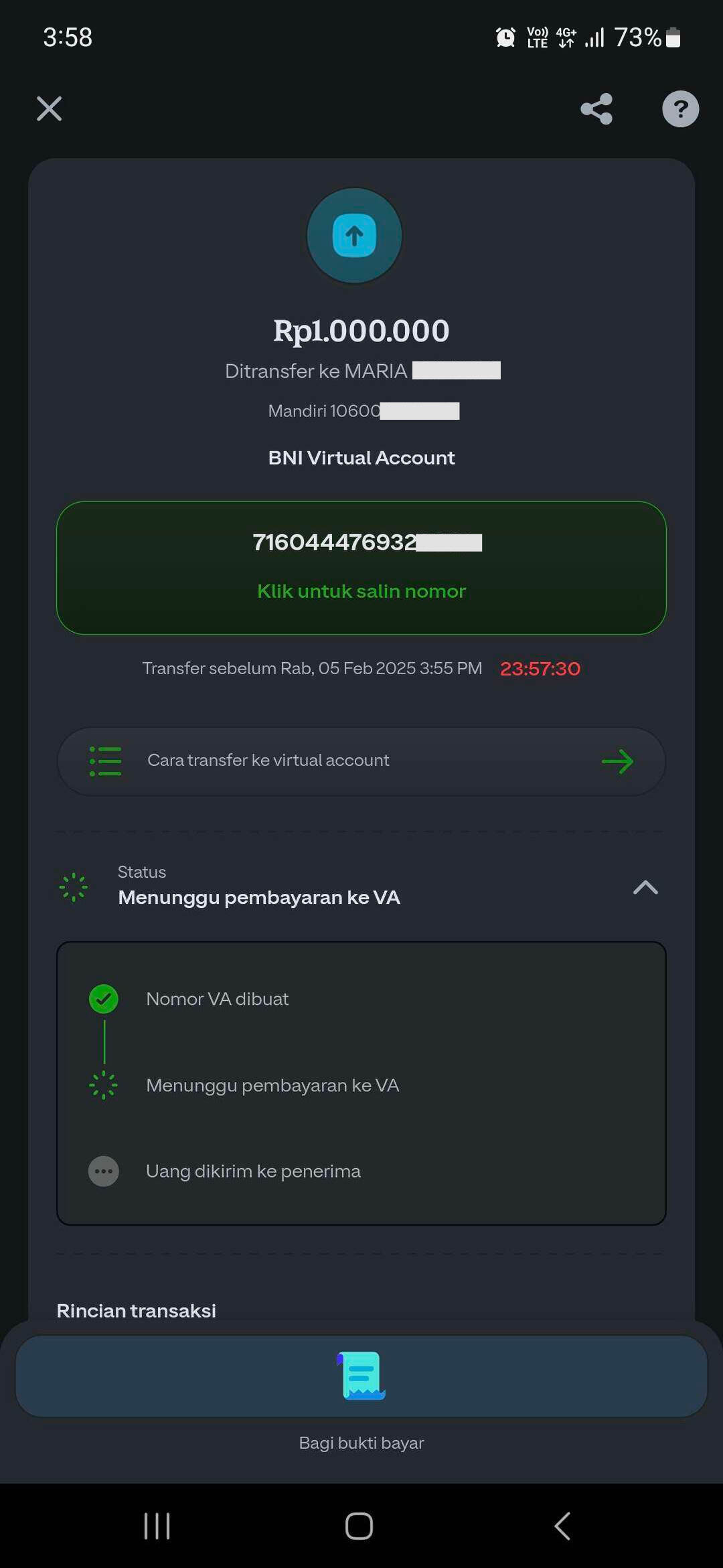
Task: Copy the BNI virtual account number
Action: [x=361, y=568]
